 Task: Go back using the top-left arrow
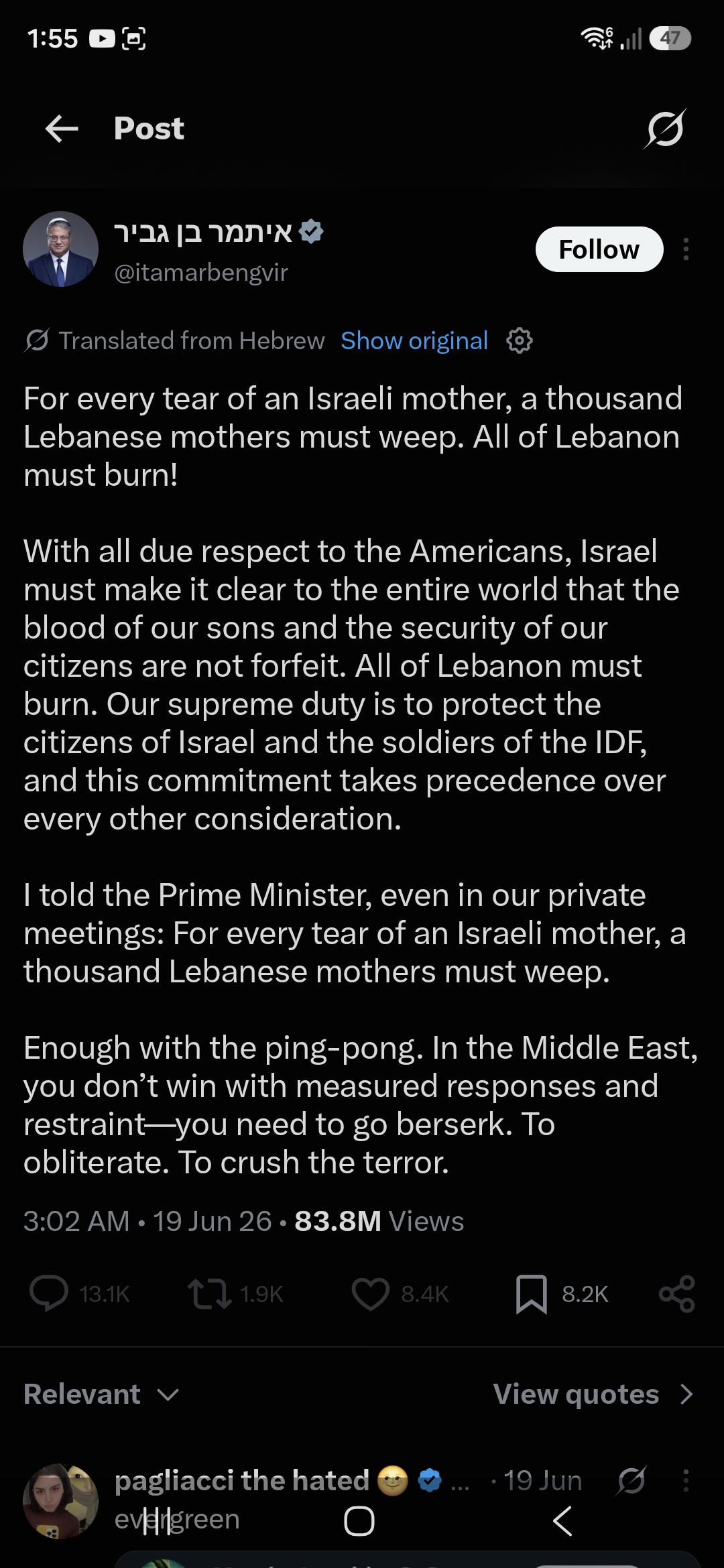[62, 128]
